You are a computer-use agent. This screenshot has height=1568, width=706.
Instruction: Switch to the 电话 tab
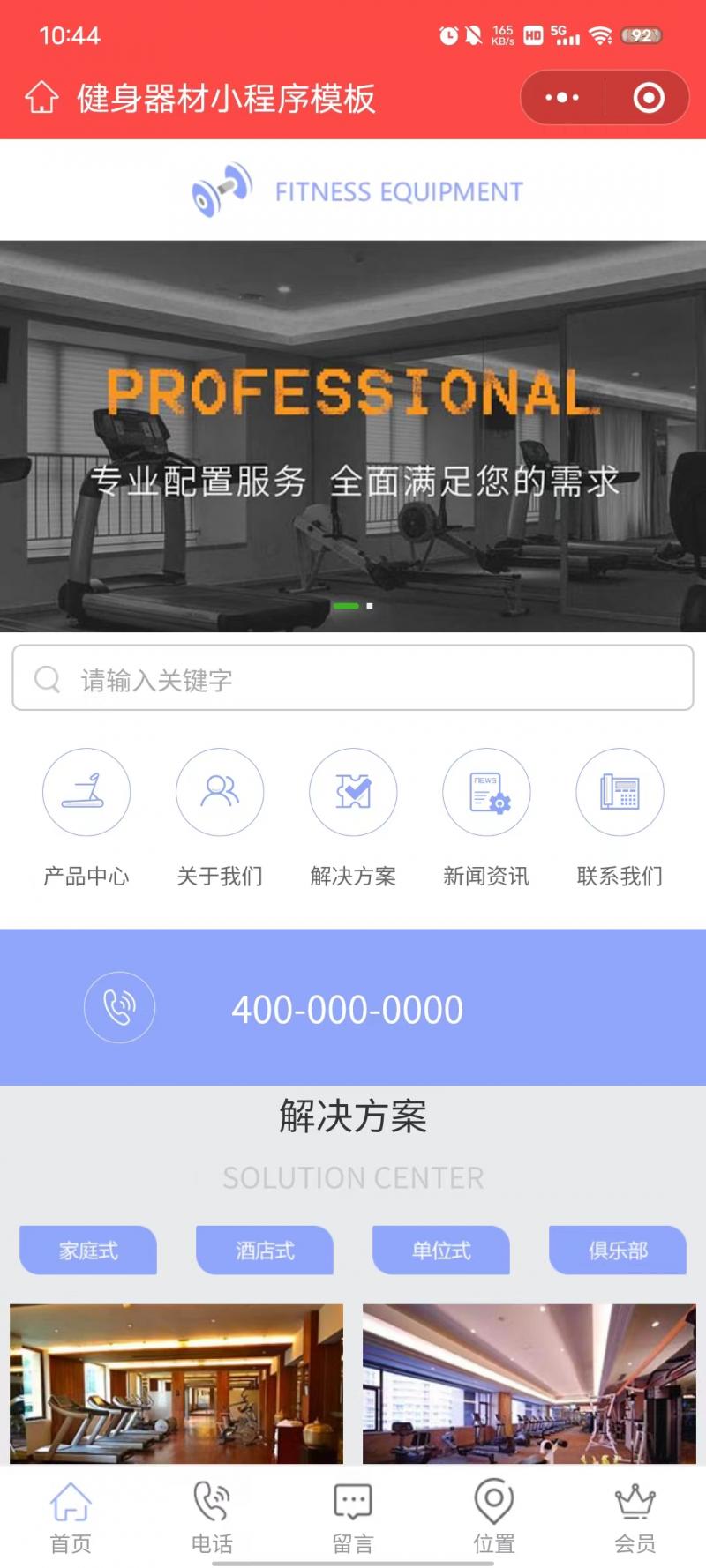pyautogui.click(x=212, y=1517)
